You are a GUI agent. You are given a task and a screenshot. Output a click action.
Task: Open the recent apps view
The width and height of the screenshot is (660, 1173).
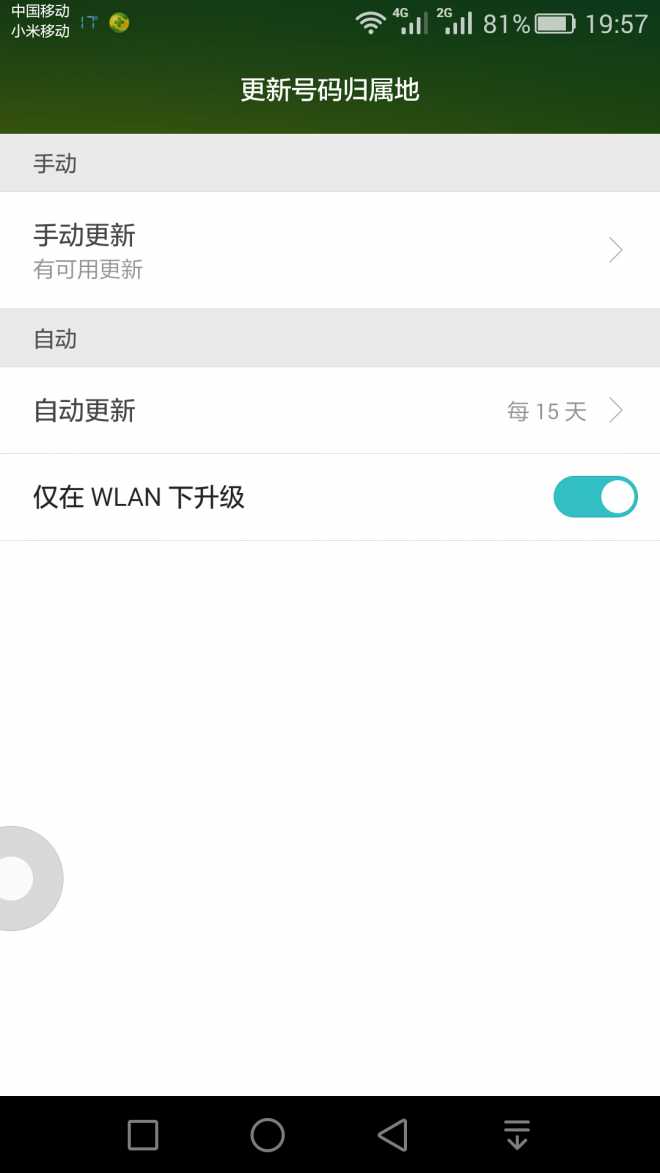coord(143,1135)
